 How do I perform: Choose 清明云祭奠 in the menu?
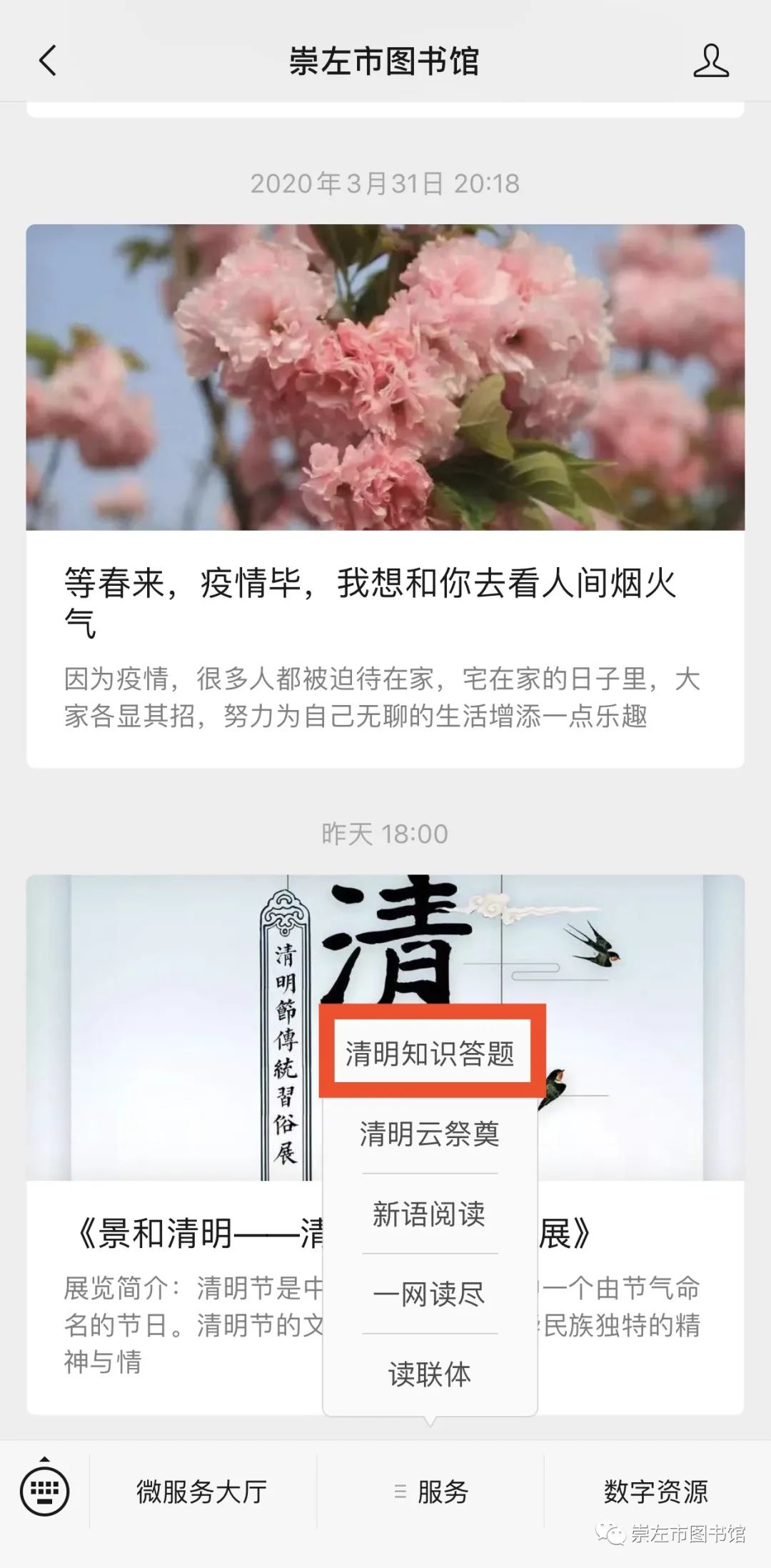[430, 1134]
